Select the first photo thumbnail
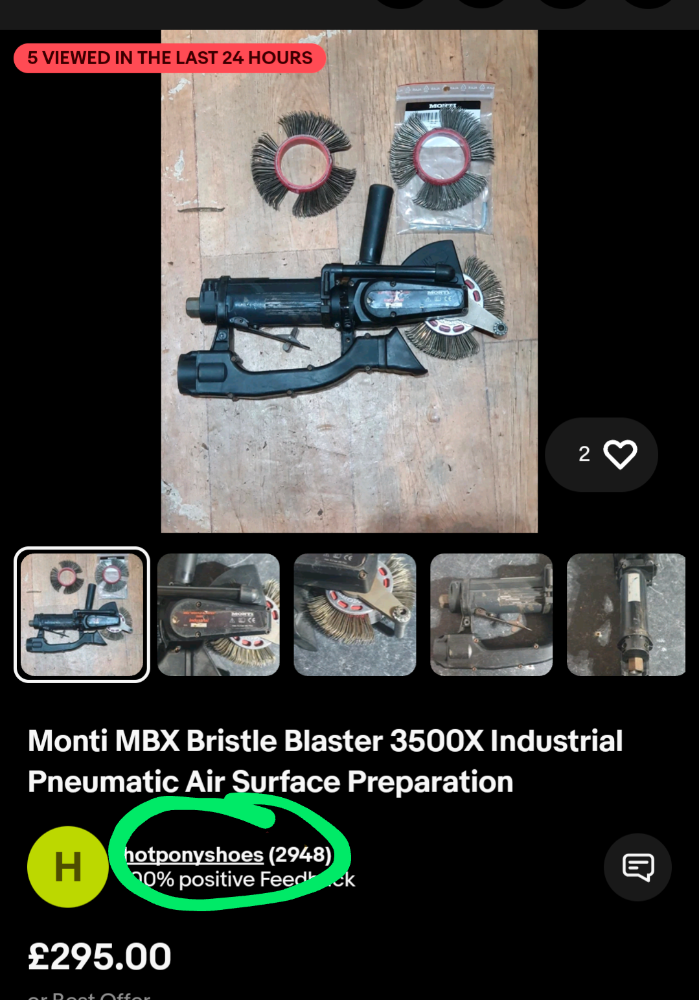Screen dimensions: 699x1000 [82, 614]
